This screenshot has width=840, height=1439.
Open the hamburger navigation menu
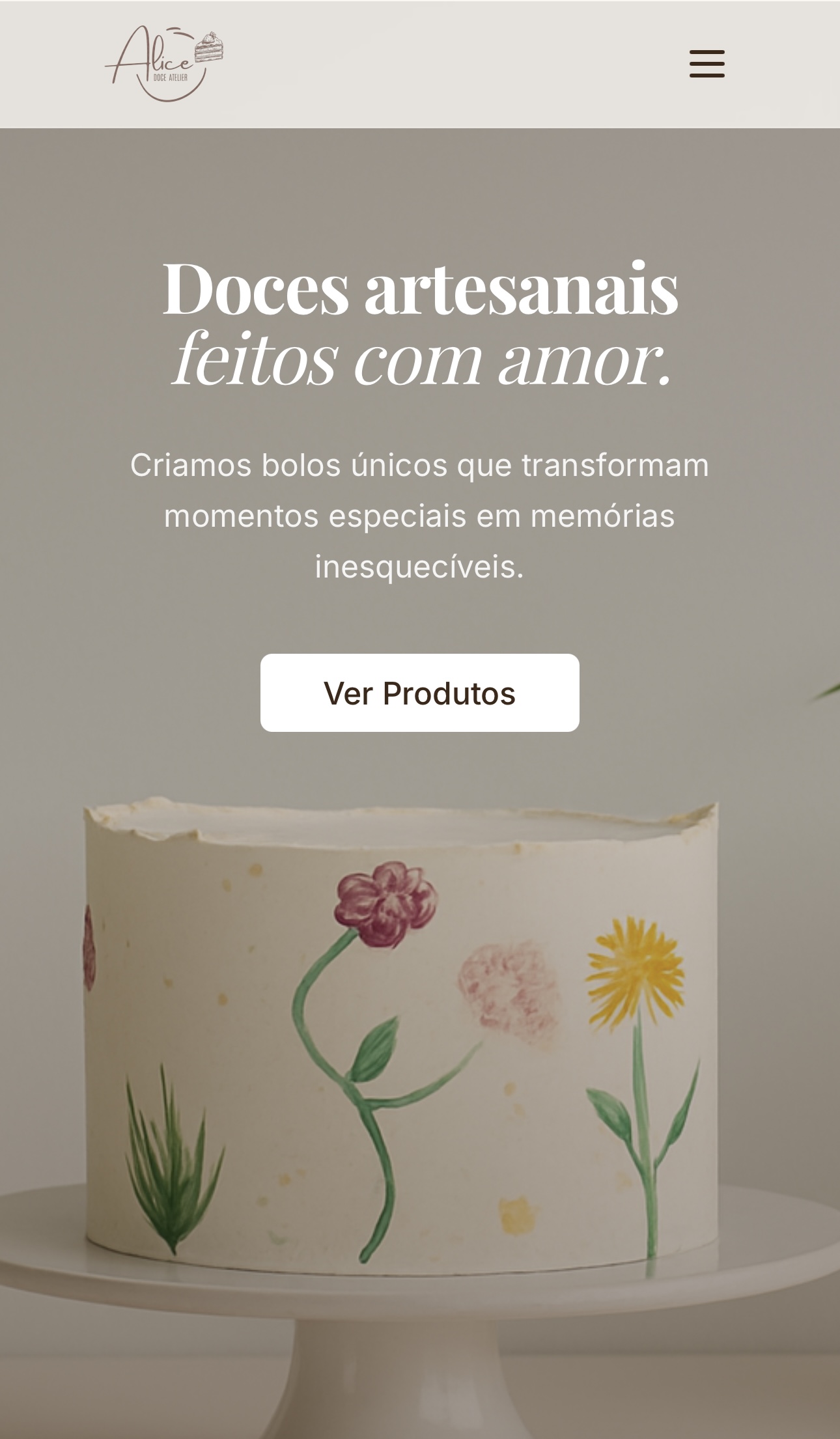pos(707,64)
